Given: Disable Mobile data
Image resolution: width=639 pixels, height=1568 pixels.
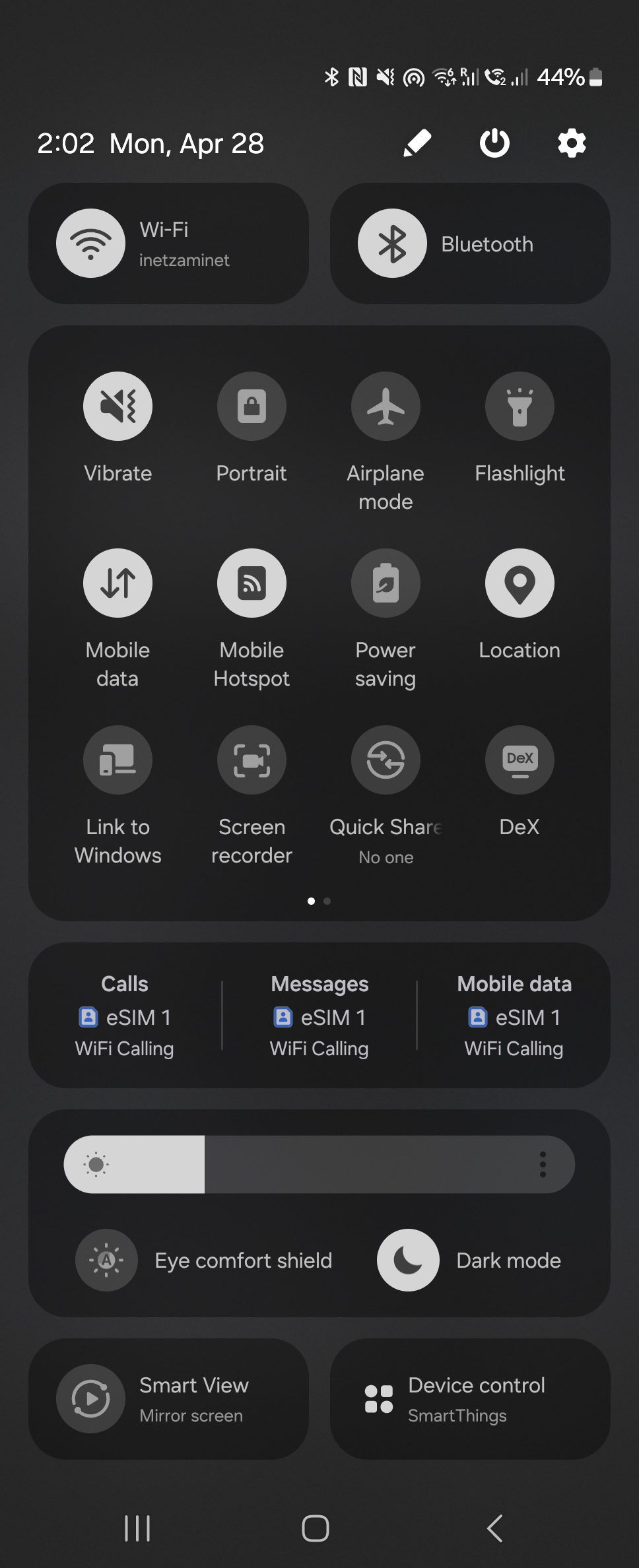Looking at the screenshot, I should tap(118, 583).
